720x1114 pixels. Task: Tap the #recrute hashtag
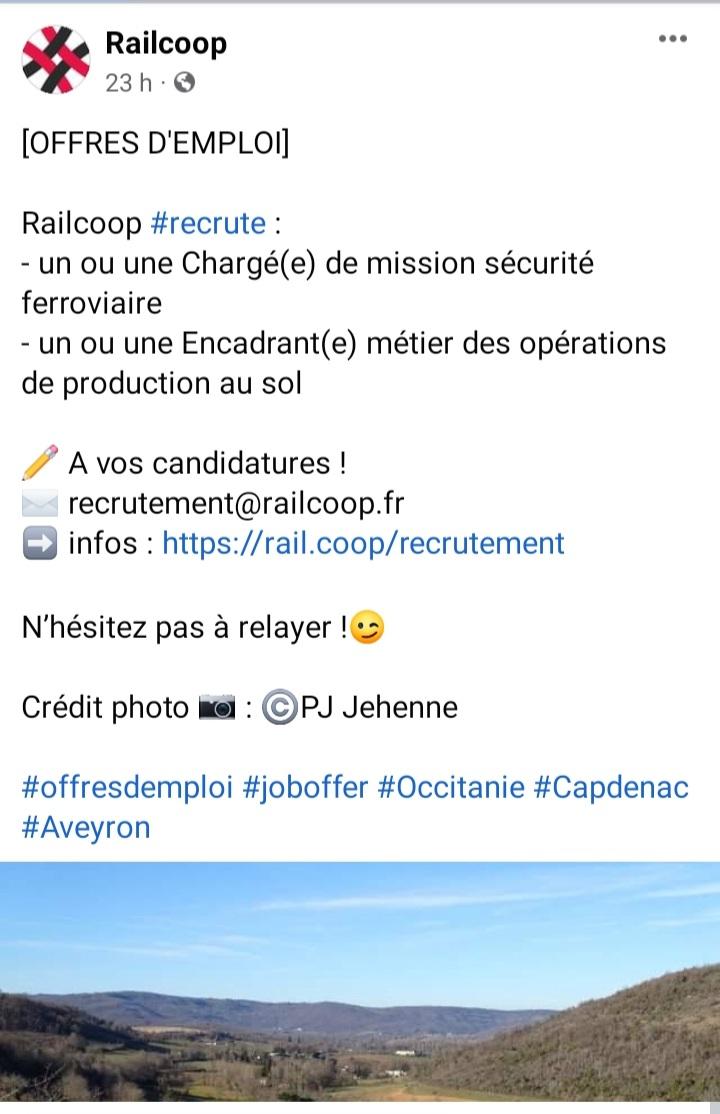[208, 222]
